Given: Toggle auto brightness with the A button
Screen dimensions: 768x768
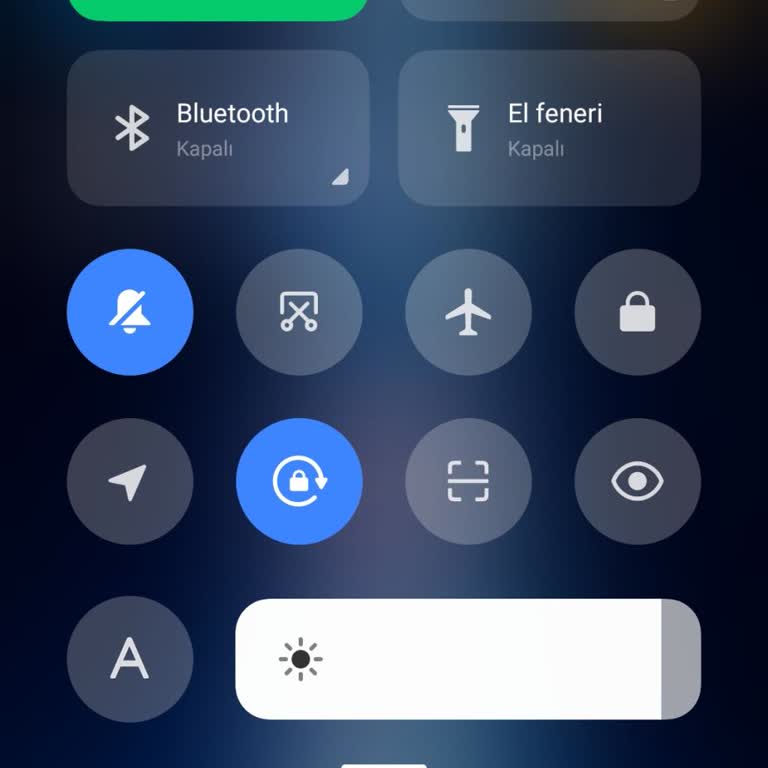Looking at the screenshot, I should coord(130,659).
